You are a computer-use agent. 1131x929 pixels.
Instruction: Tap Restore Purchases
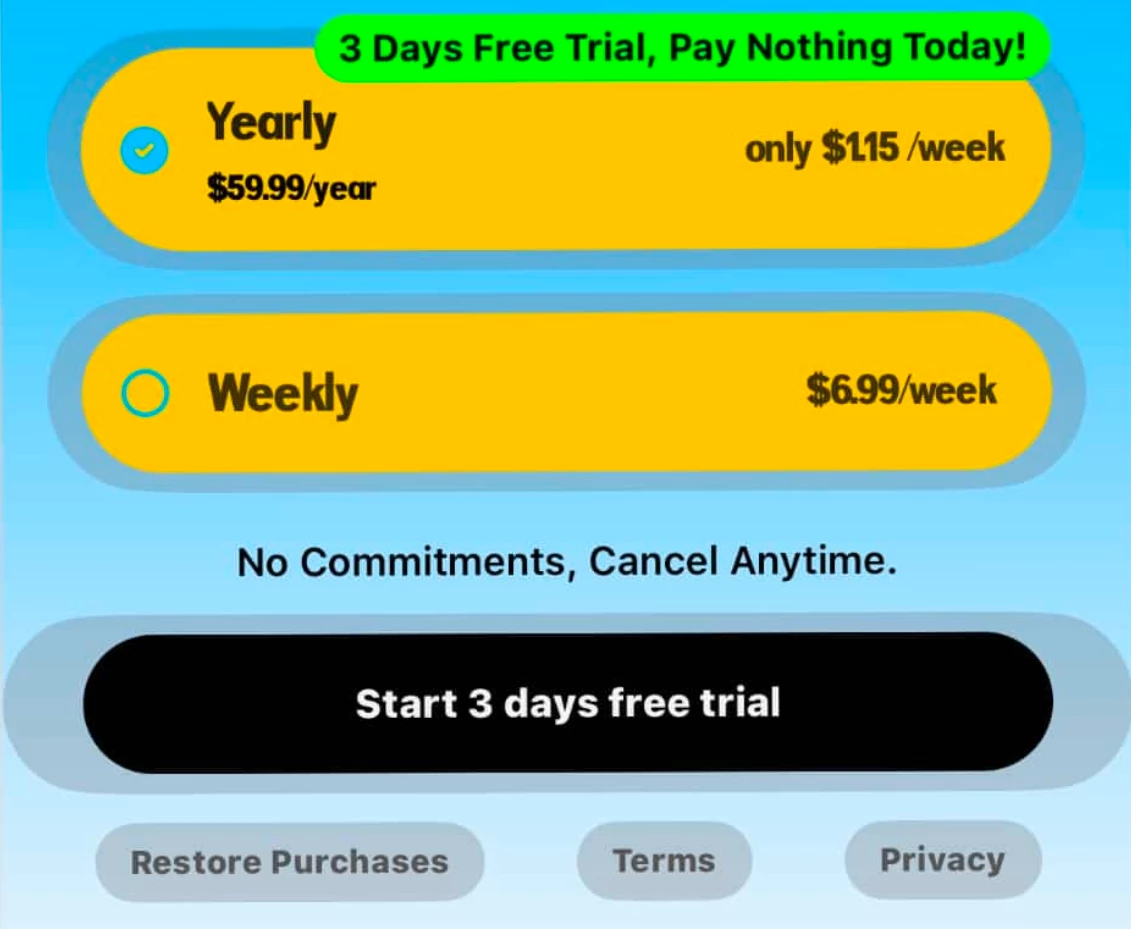[290, 862]
